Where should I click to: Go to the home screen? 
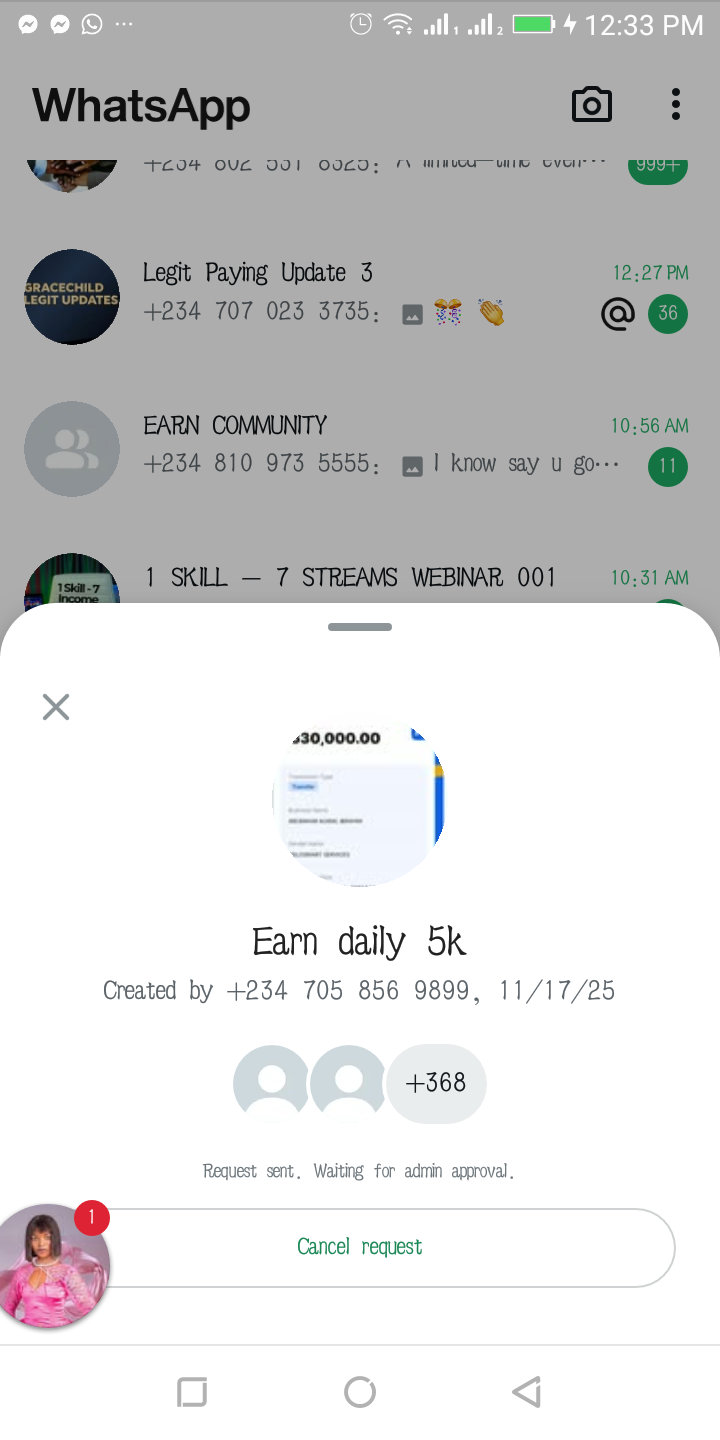click(360, 1392)
